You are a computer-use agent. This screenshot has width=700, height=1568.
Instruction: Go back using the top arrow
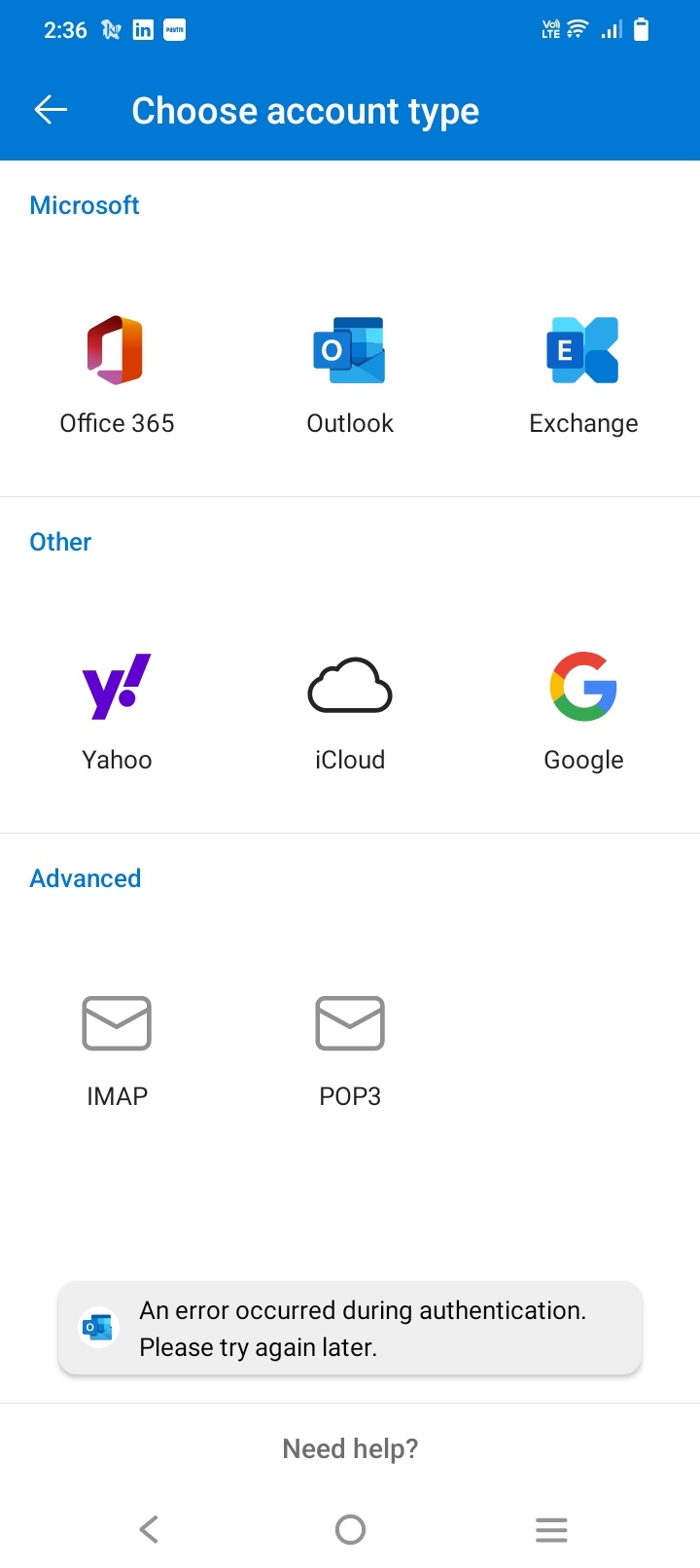click(51, 110)
